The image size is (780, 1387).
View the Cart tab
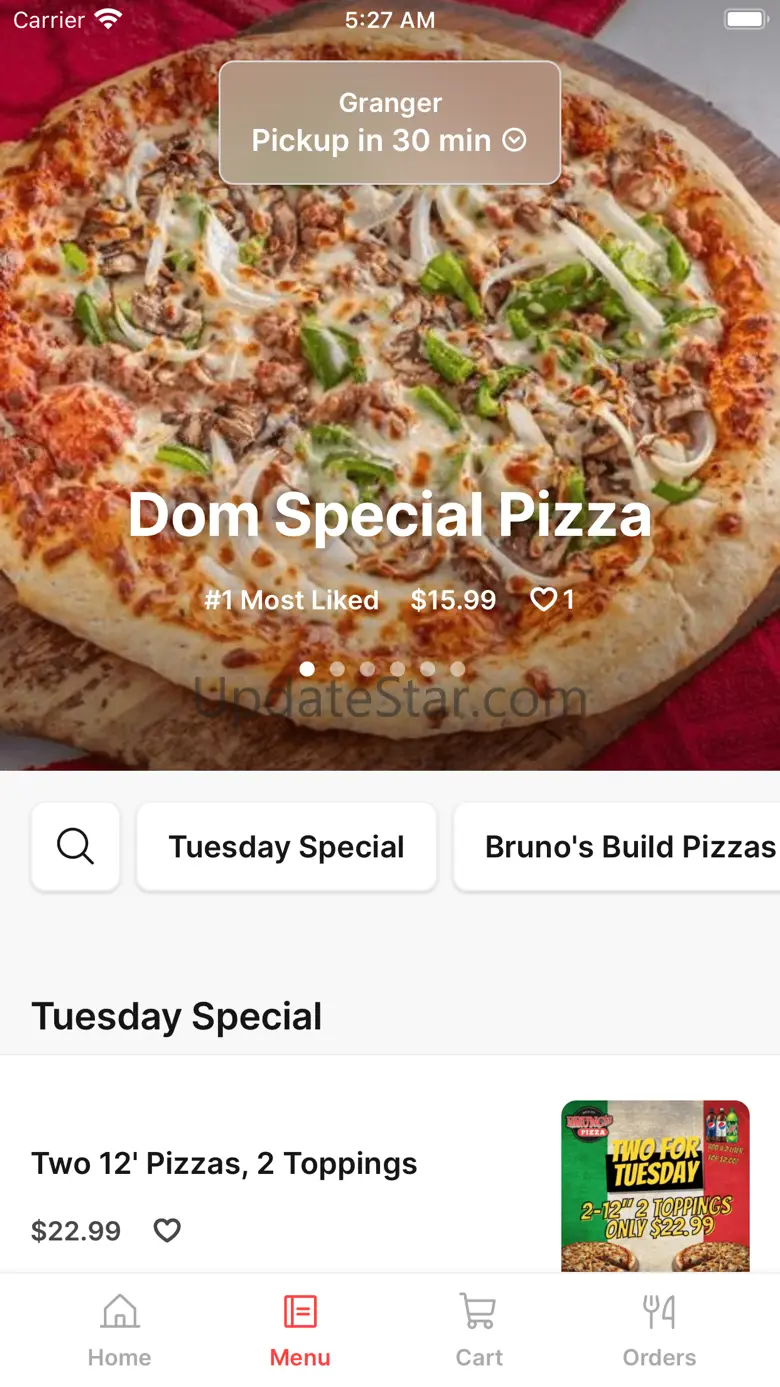(479, 1330)
